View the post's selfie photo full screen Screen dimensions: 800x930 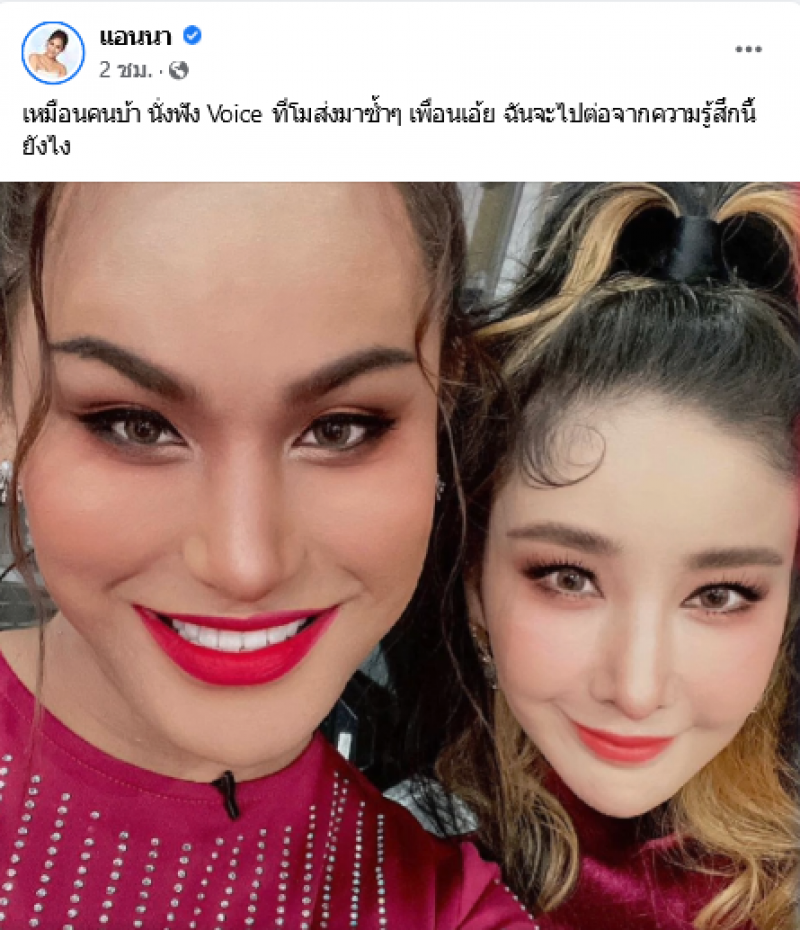(400, 555)
